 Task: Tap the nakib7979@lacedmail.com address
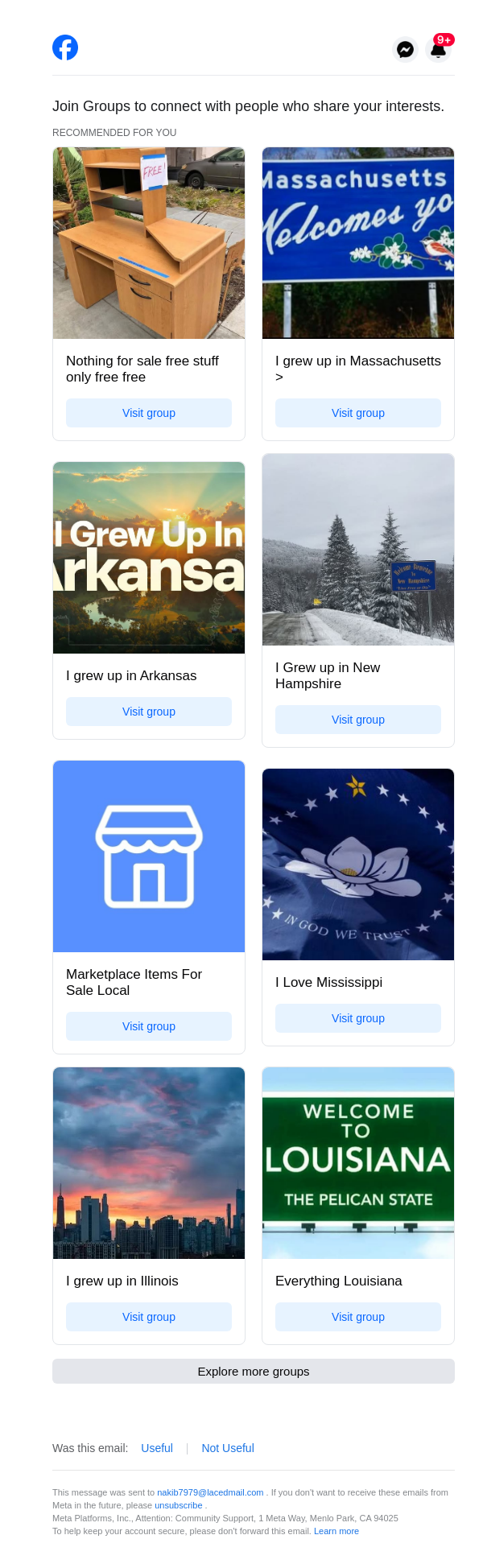[210, 1492]
